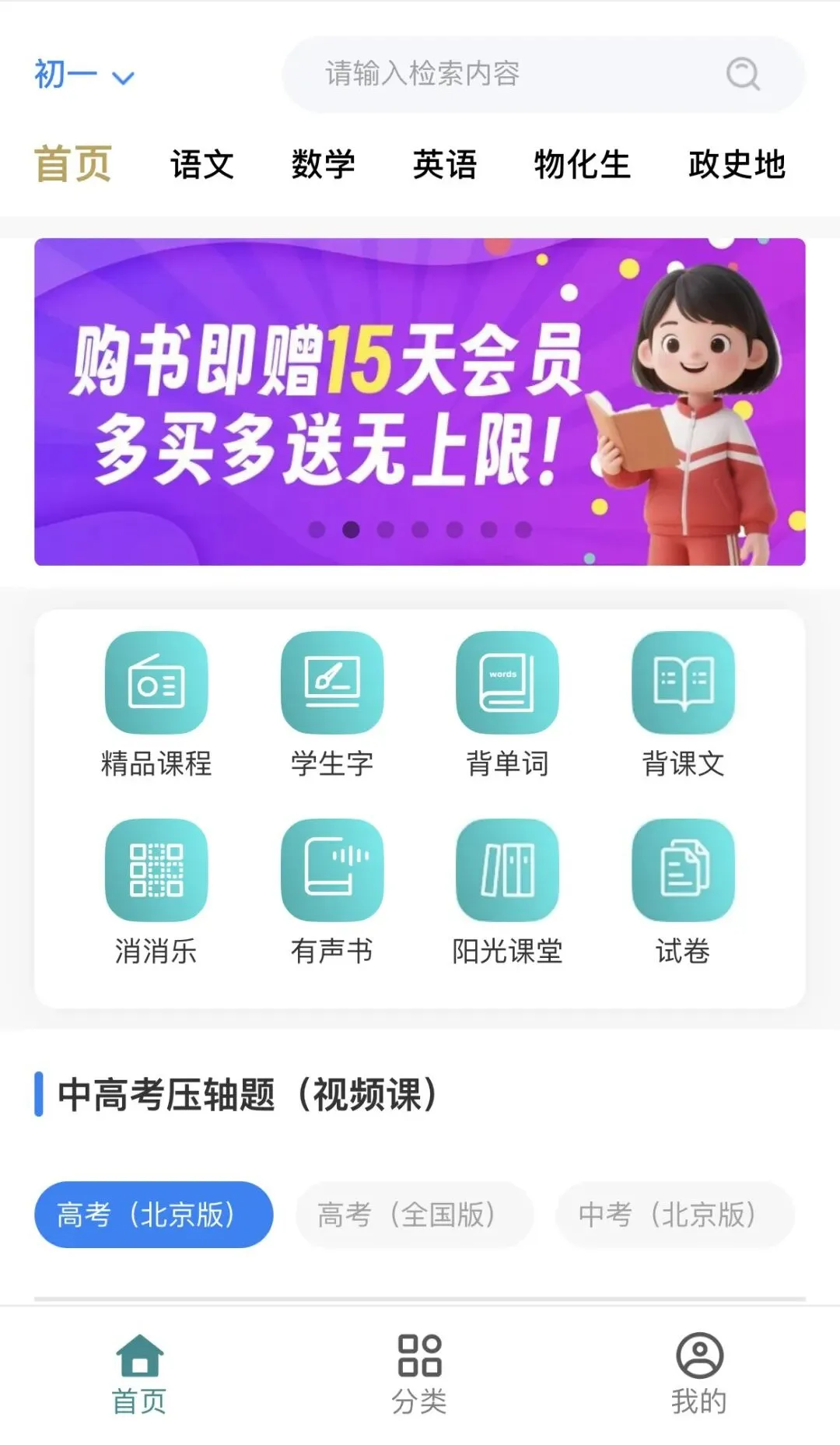Go to the 政史地 tab
The height and width of the screenshot is (1445, 840).
coord(737,165)
